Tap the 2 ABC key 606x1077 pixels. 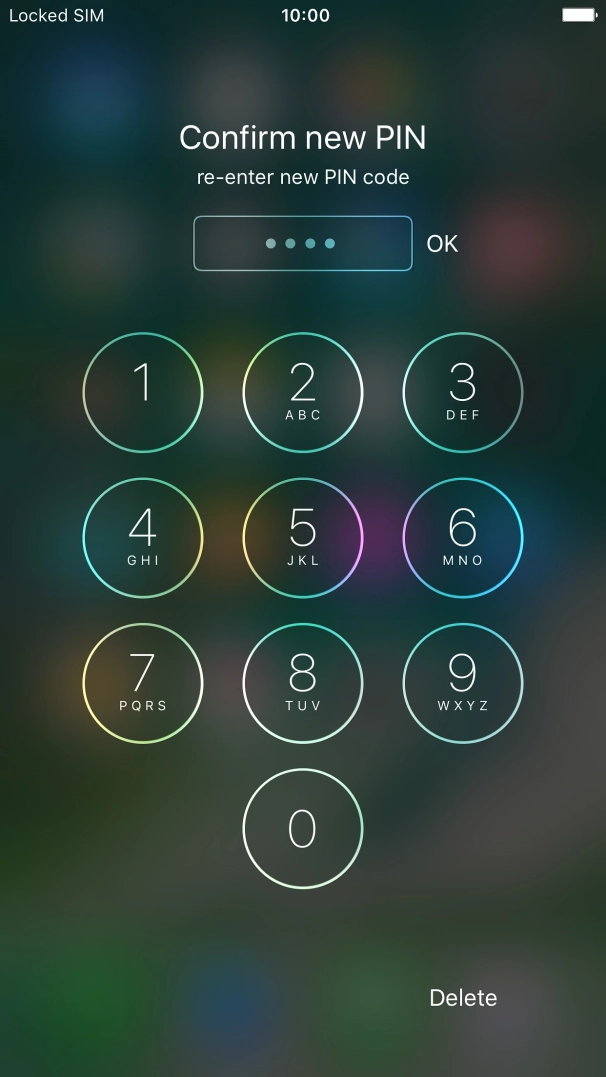pyautogui.click(x=303, y=392)
